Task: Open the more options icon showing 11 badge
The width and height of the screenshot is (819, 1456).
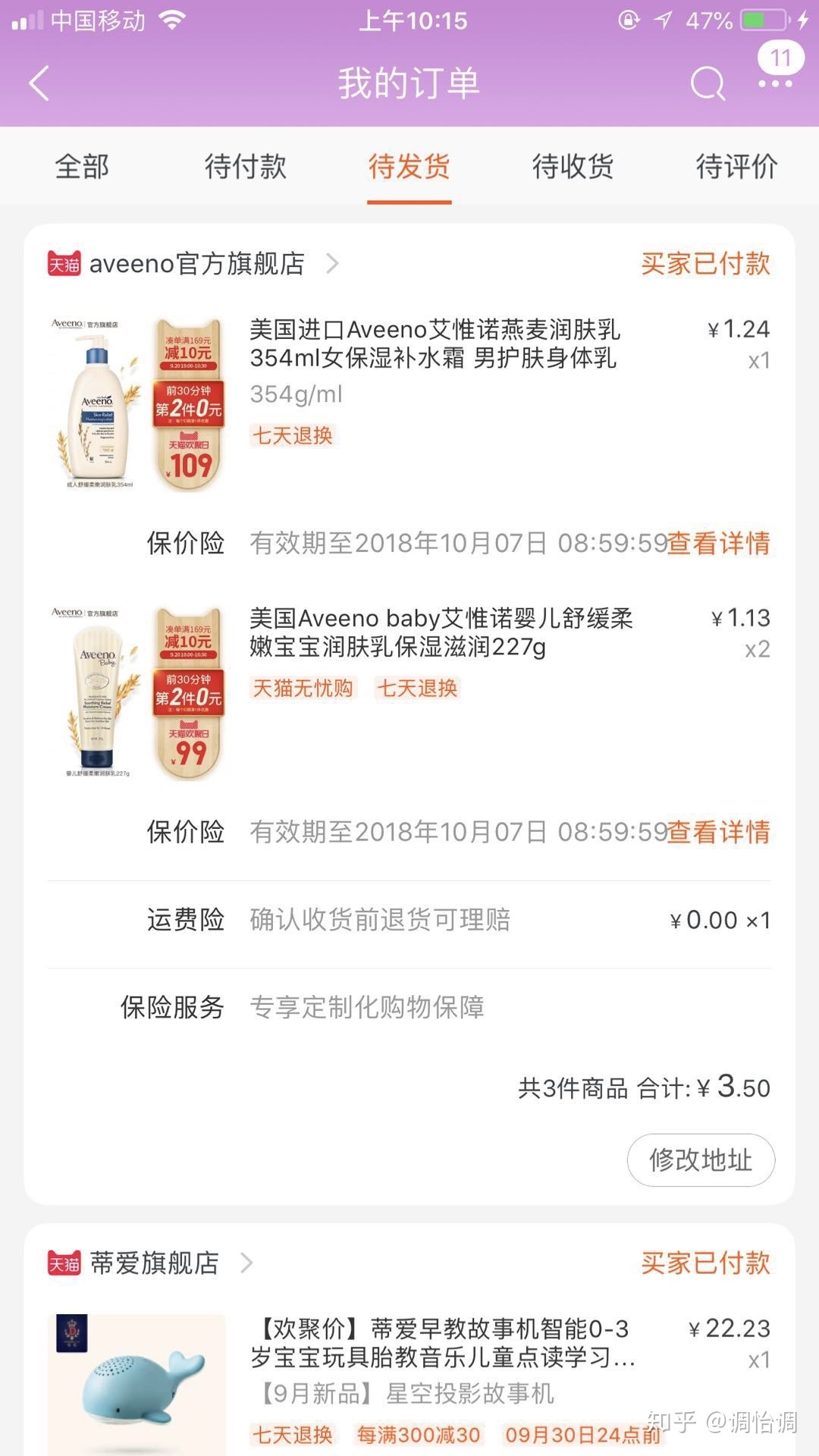Action: tap(774, 85)
